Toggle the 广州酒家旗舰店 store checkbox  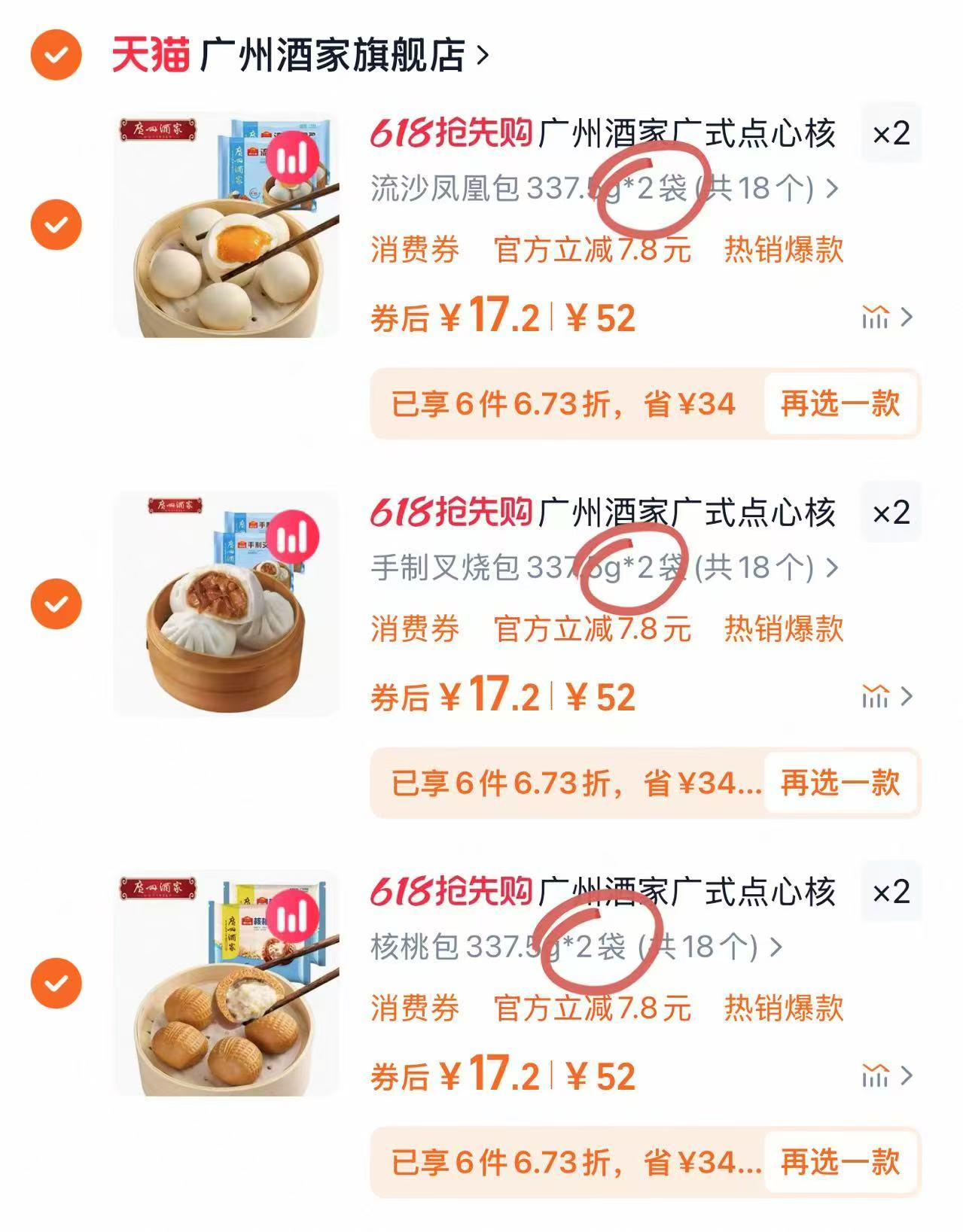tap(56, 55)
